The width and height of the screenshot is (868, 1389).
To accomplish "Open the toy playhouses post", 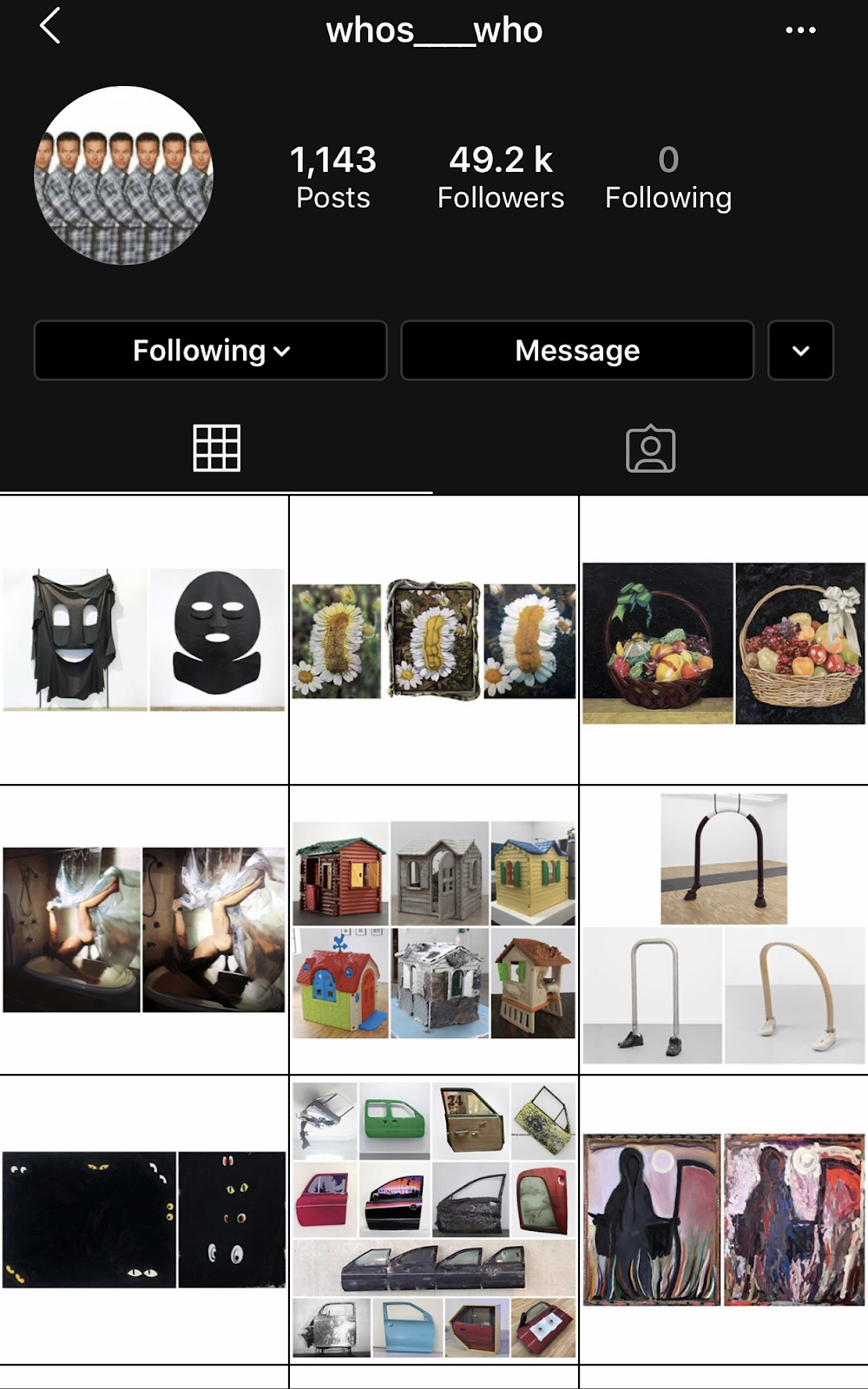I will point(433,930).
